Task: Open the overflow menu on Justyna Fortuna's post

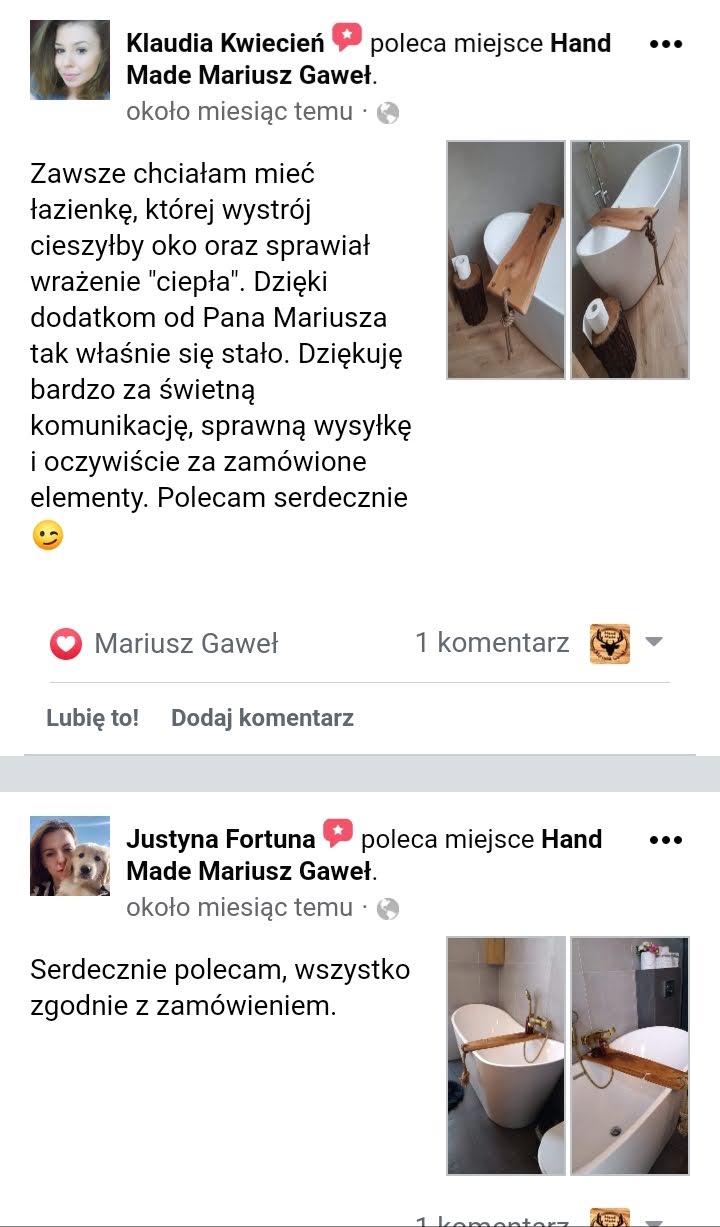Action: pos(665,840)
